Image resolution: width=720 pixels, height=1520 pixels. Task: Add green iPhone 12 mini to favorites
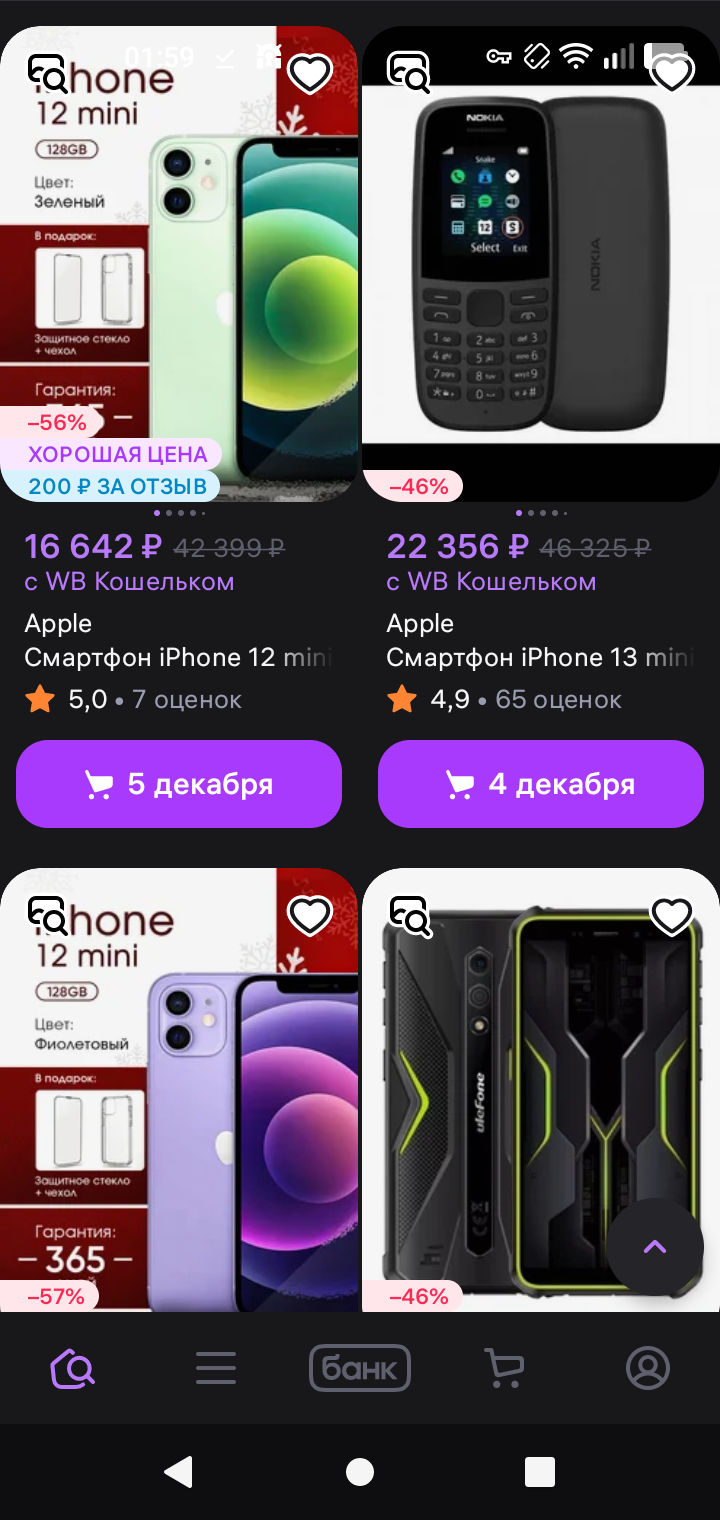310,74
